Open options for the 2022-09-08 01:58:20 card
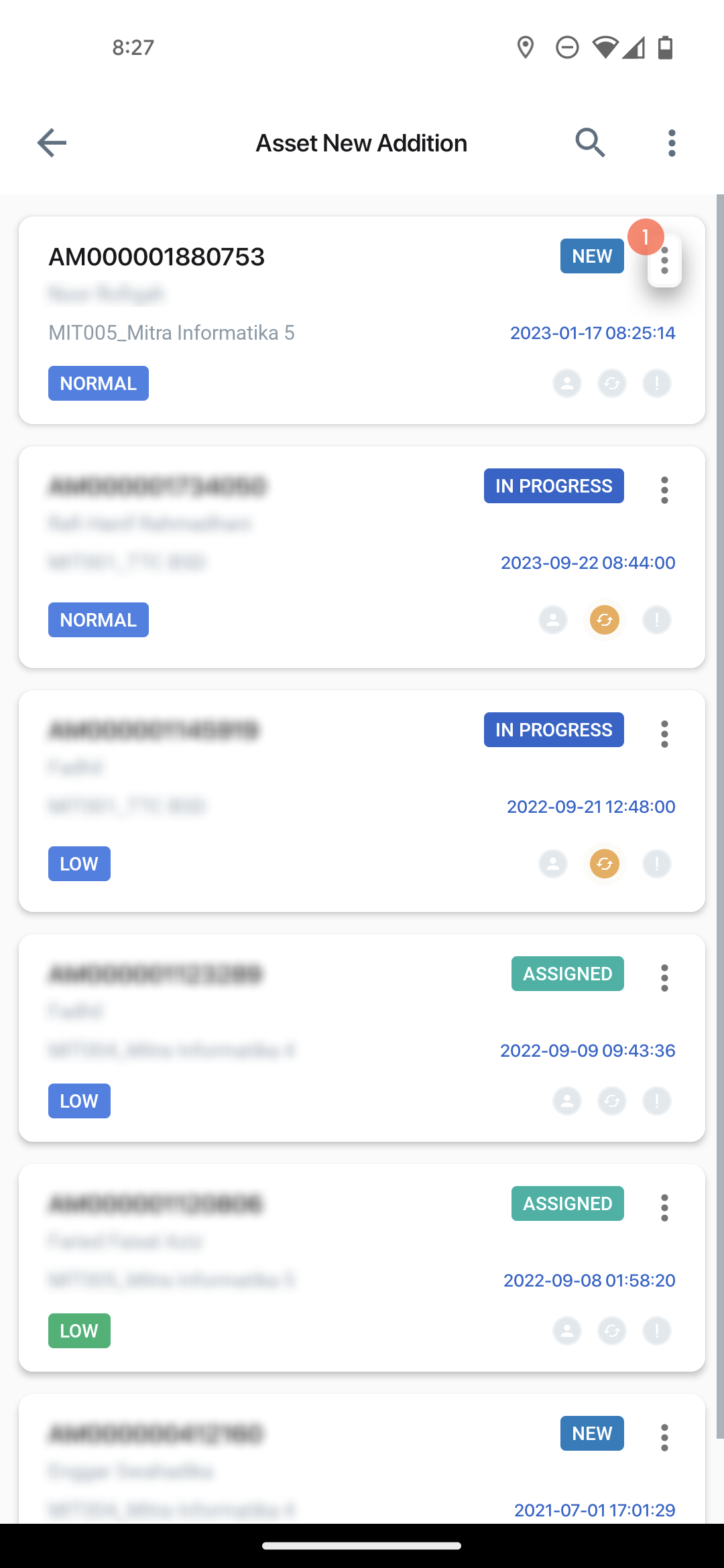The width and height of the screenshot is (724, 1568). 664,1208
